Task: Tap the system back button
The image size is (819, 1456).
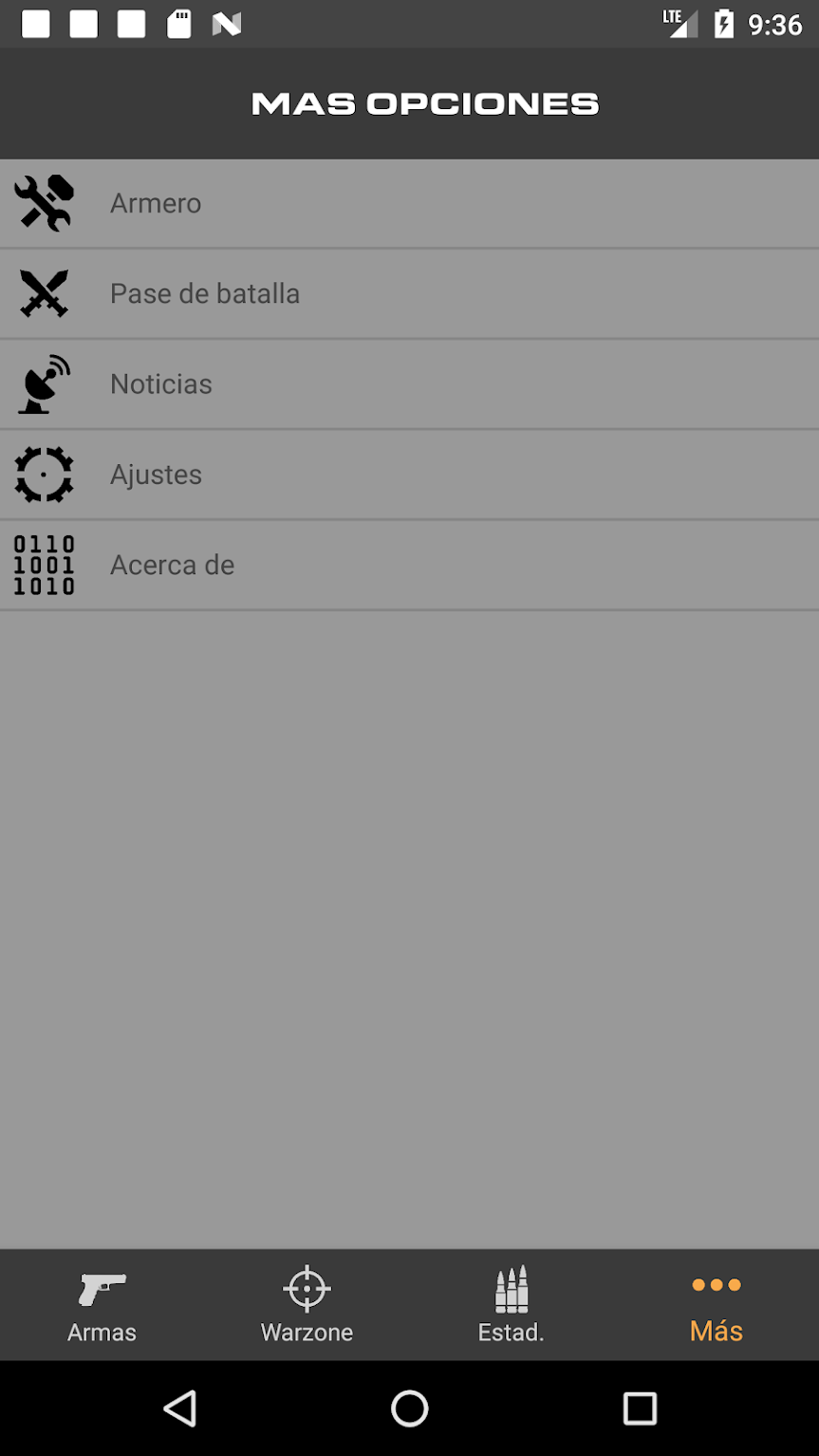Action: click(179, 1409)
